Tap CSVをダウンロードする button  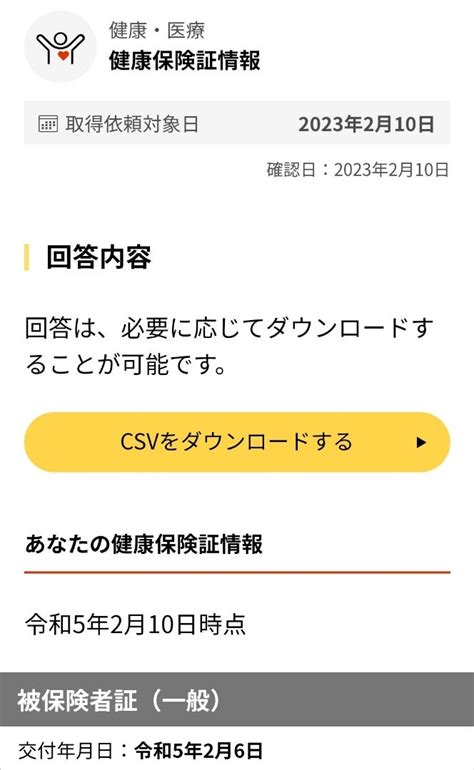[237, 442]
